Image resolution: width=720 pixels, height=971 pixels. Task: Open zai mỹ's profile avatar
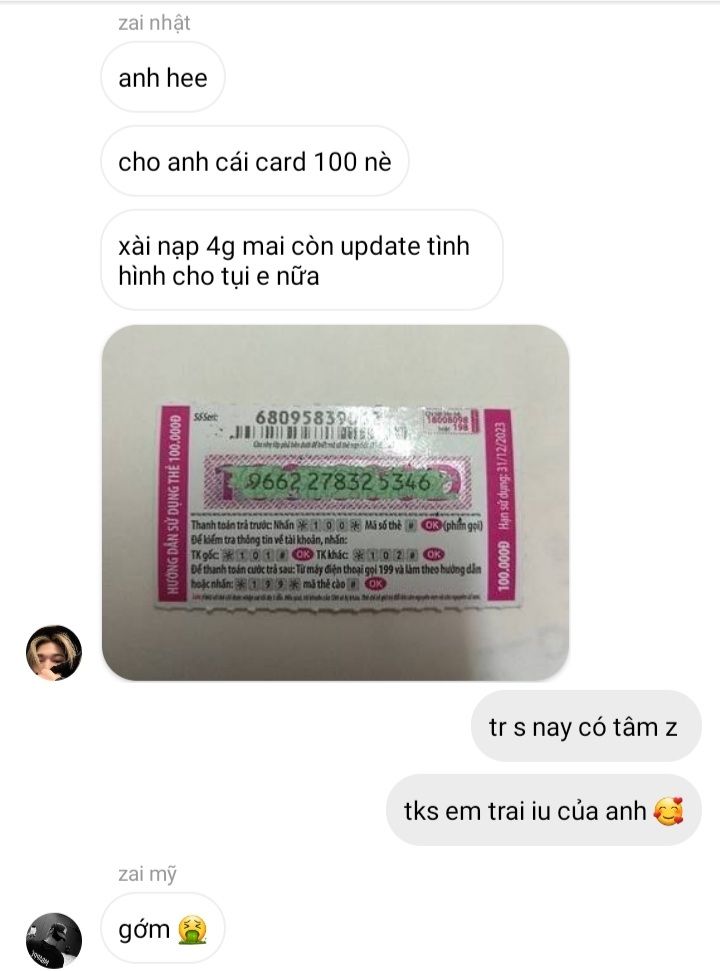pyautogui.click(x=53, y=940)
